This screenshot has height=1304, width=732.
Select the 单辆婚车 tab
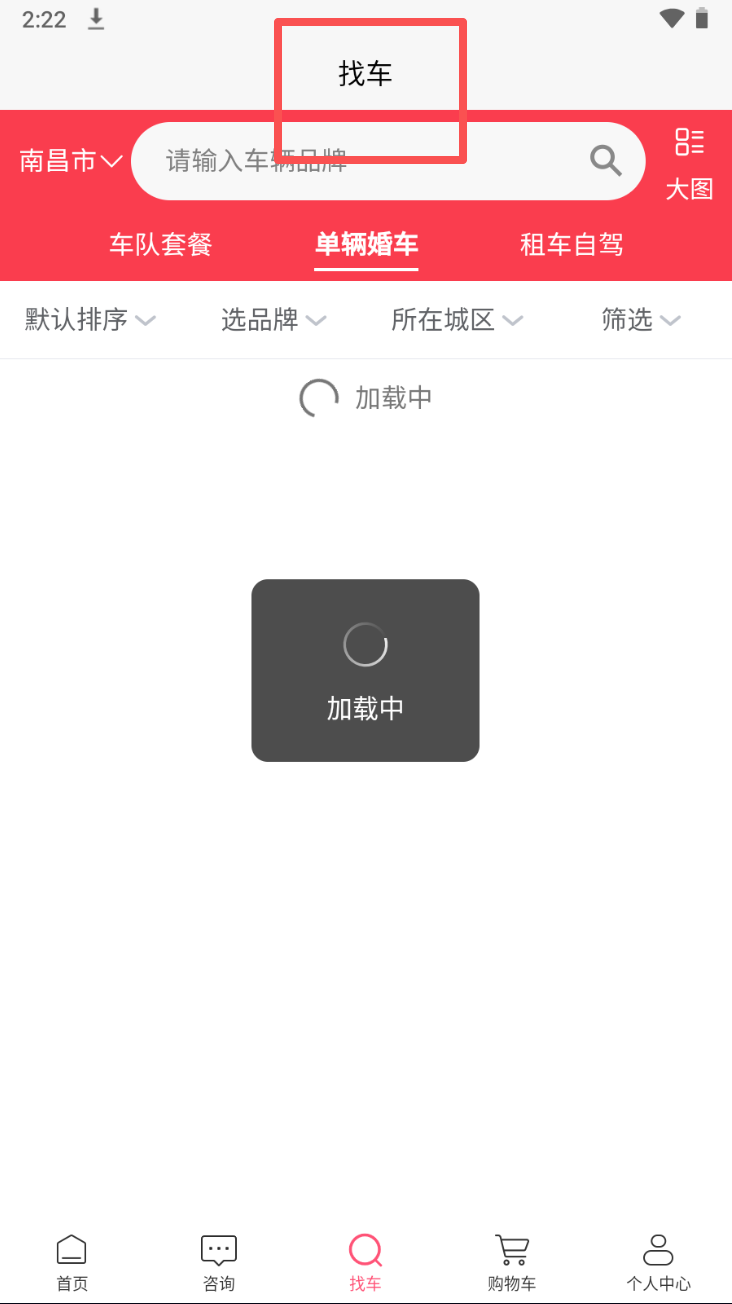coord(366,244)
